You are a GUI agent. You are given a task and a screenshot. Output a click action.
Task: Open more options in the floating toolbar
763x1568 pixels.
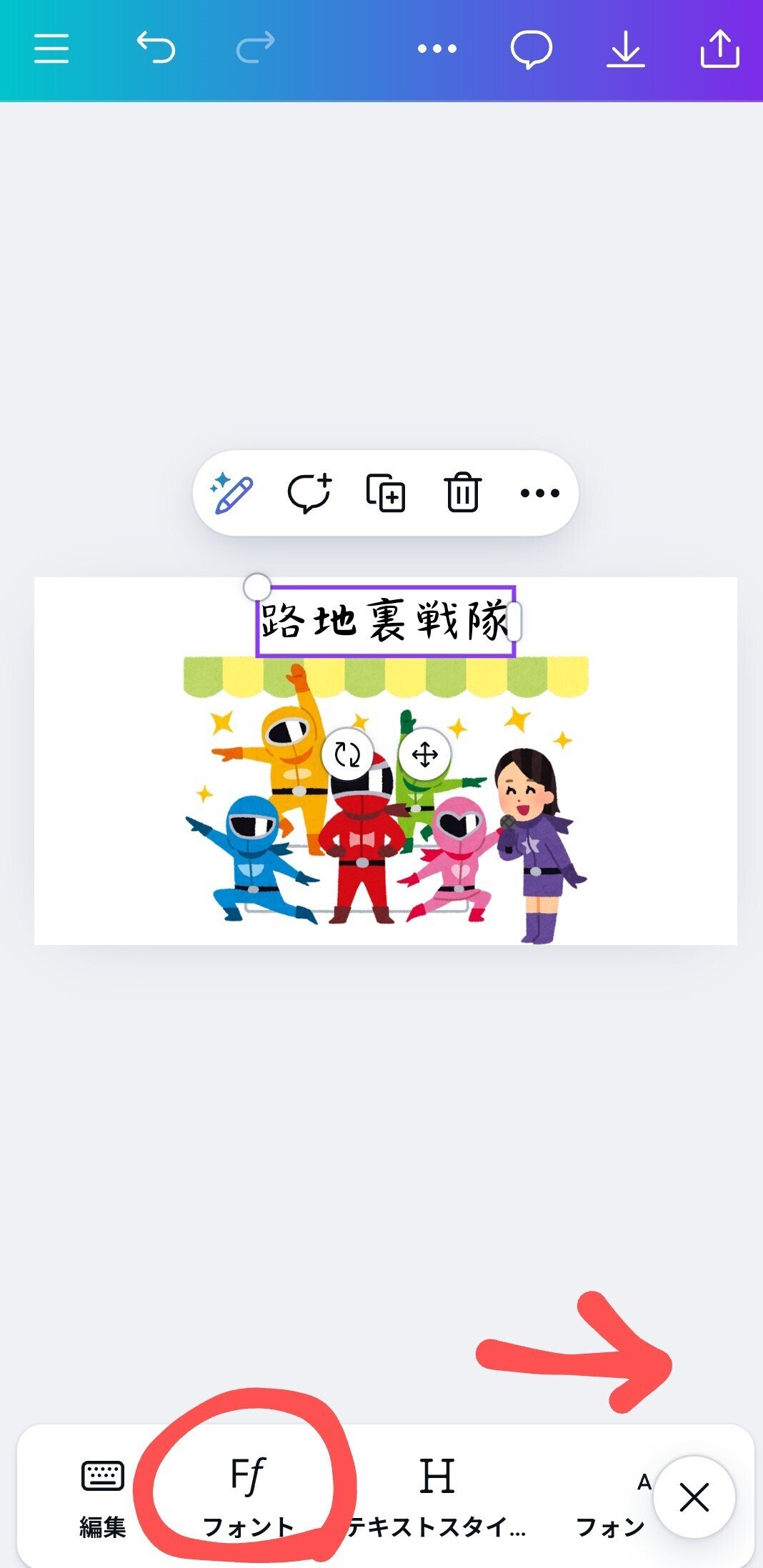[x=539, y=493]
